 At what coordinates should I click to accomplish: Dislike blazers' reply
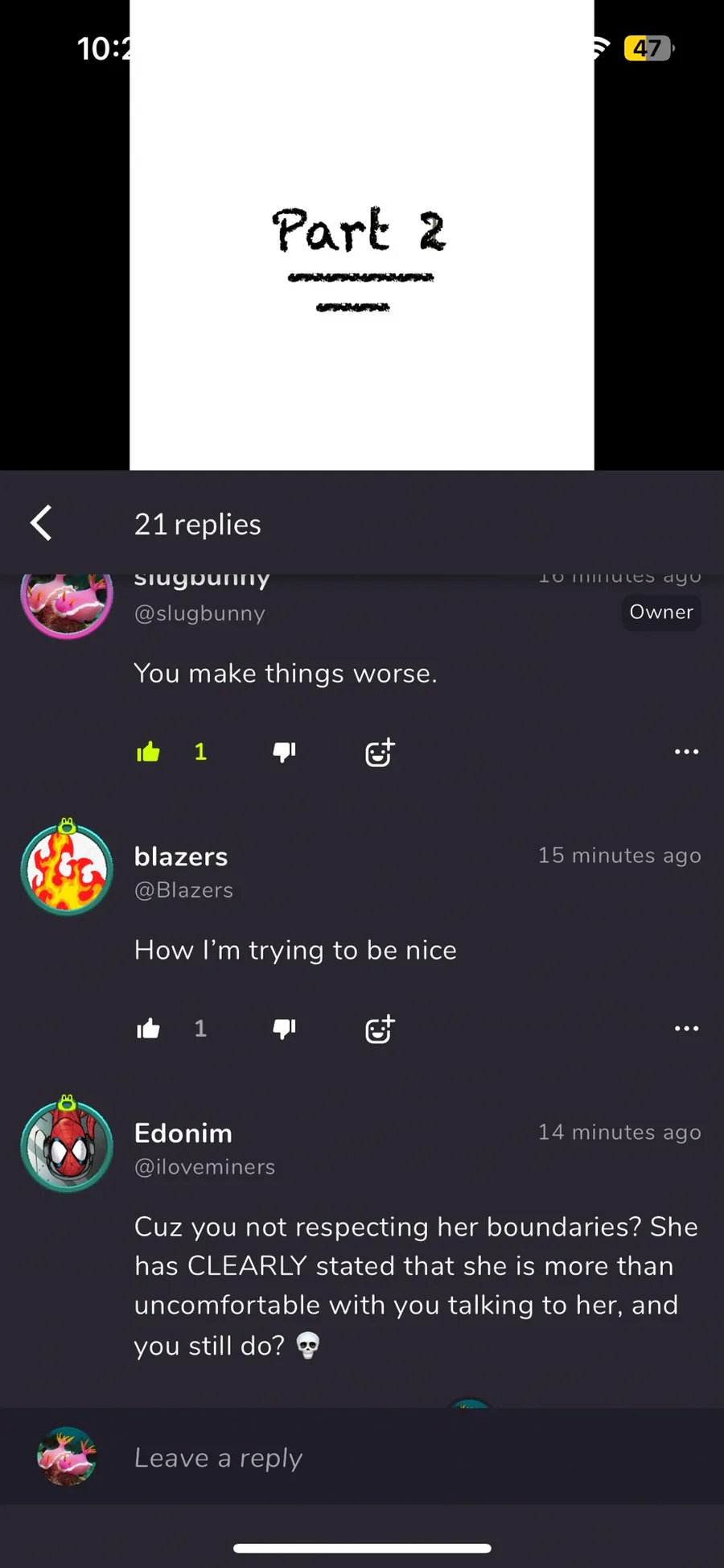click(x=284, y=1029)
